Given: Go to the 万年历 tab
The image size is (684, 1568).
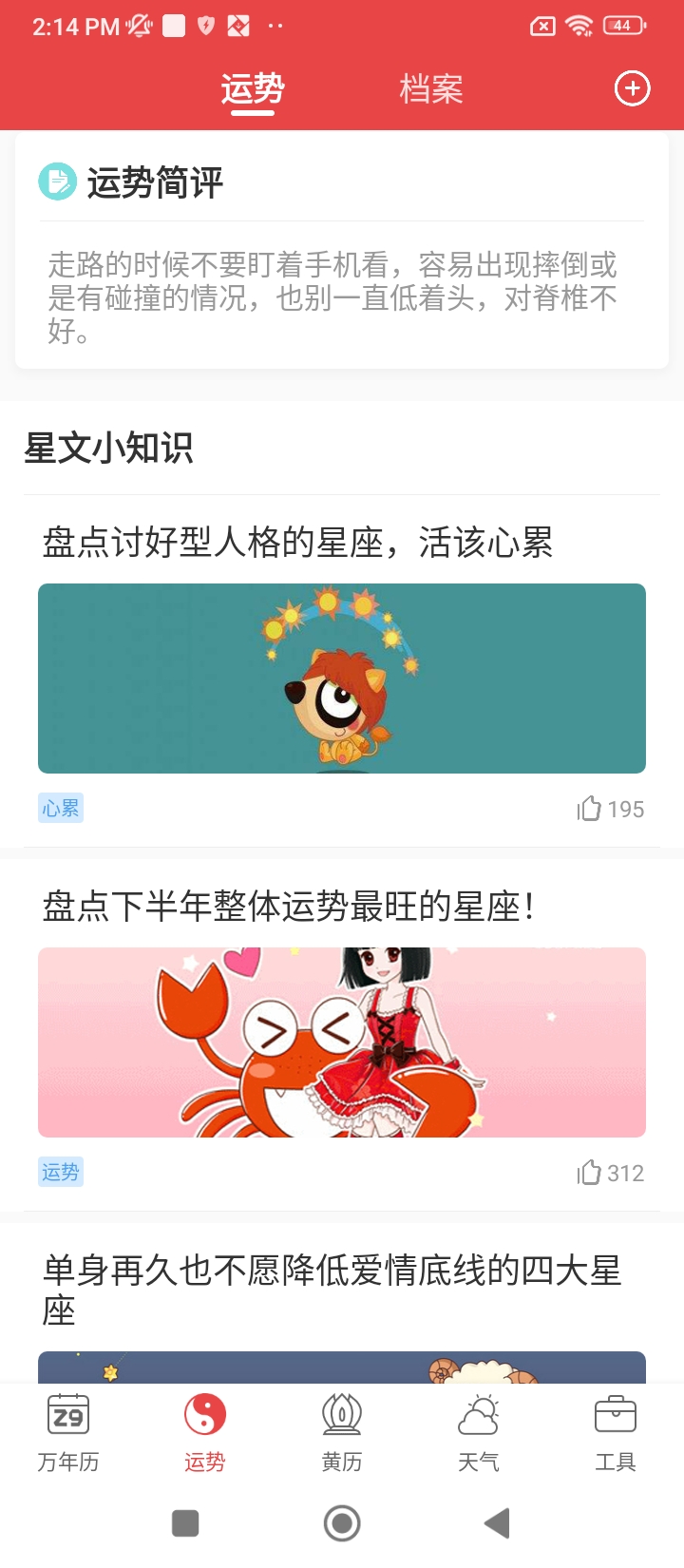Looking at the screenshot, I should [x=68, y=1433].
